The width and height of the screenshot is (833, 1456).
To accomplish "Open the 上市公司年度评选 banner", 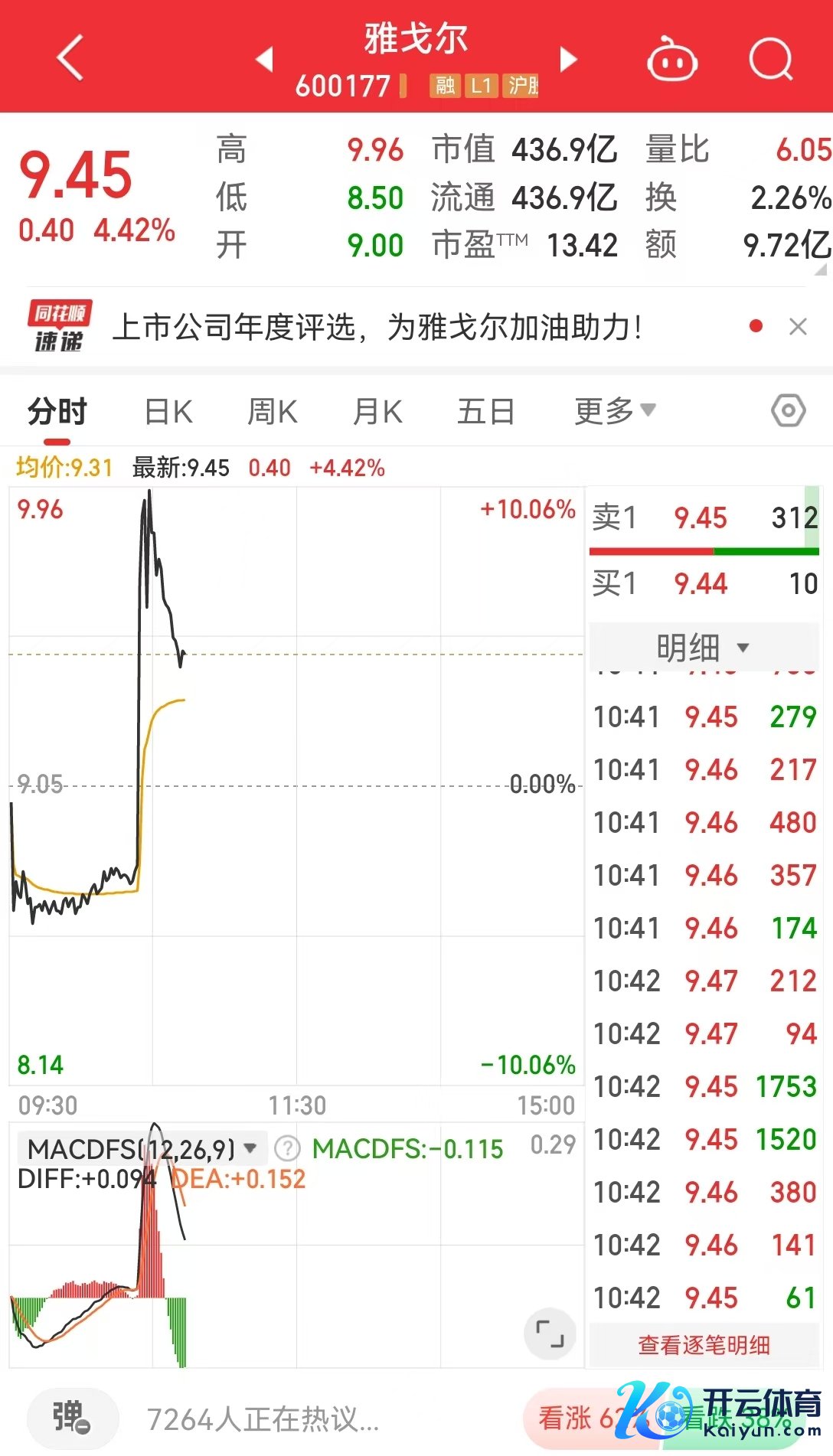I will pos(377,328).
